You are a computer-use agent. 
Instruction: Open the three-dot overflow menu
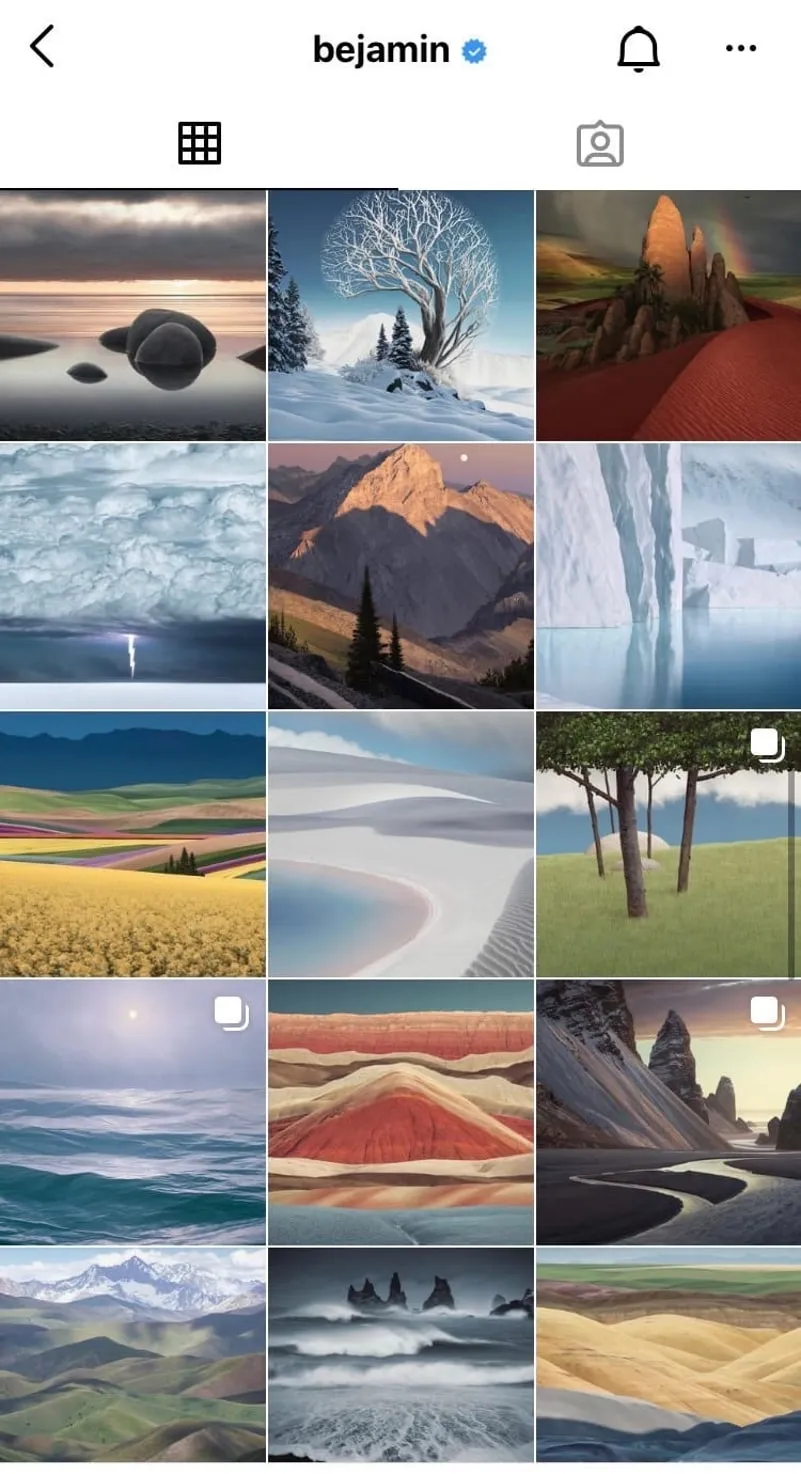[741, 48]
